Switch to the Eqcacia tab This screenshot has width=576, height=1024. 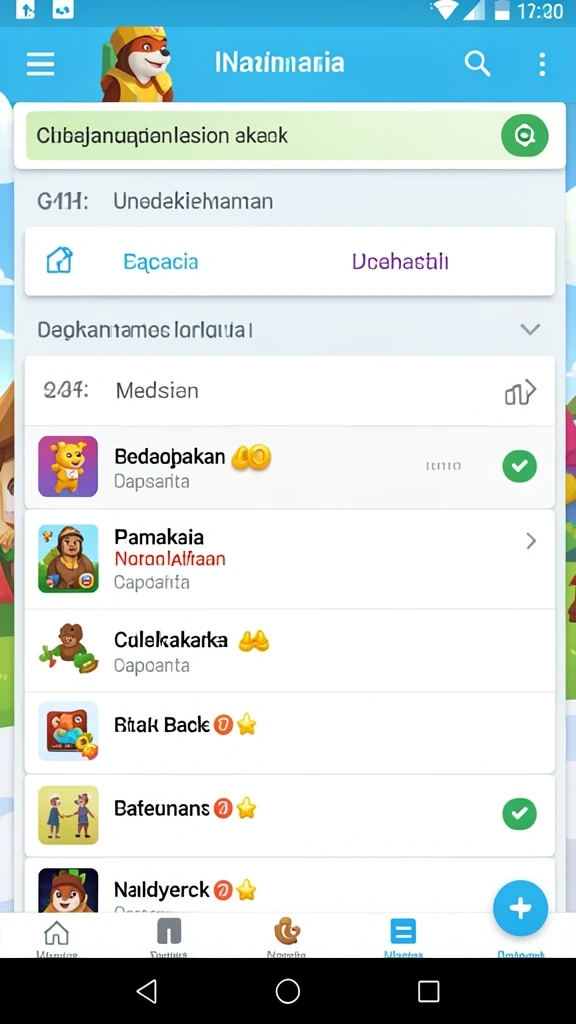[160, 261]
